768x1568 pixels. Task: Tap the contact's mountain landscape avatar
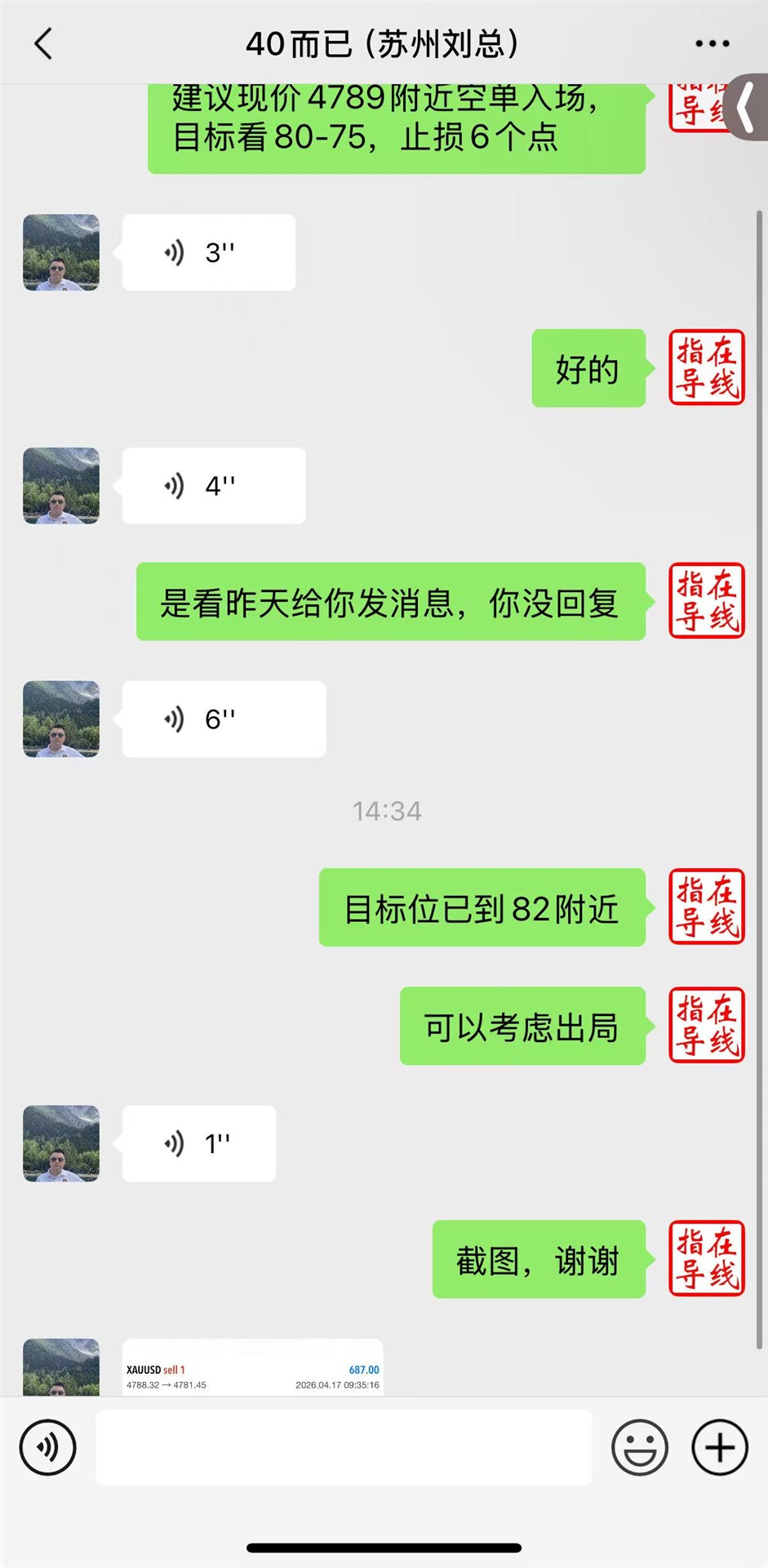(x=60, y=252)
